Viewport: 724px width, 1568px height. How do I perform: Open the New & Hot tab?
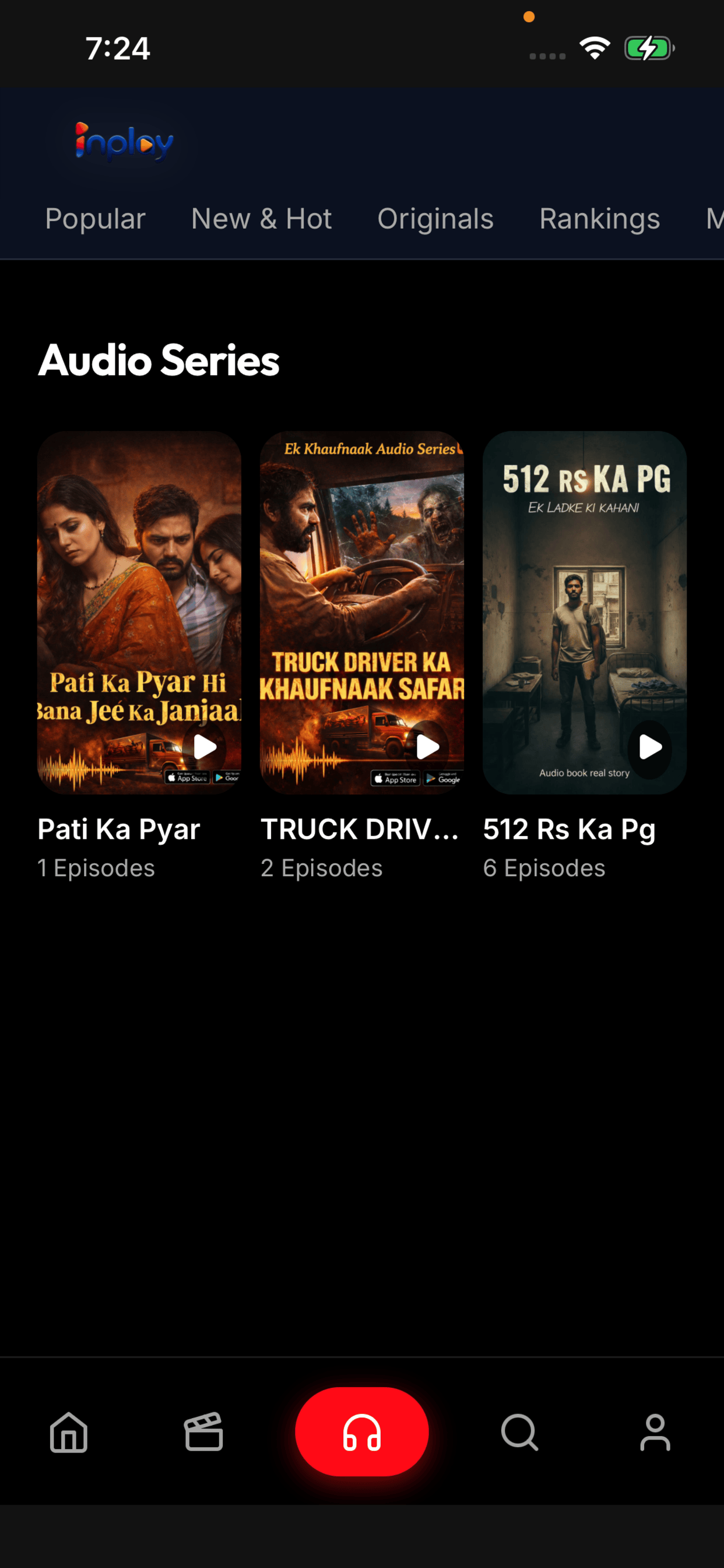click(x=262, y=219)
